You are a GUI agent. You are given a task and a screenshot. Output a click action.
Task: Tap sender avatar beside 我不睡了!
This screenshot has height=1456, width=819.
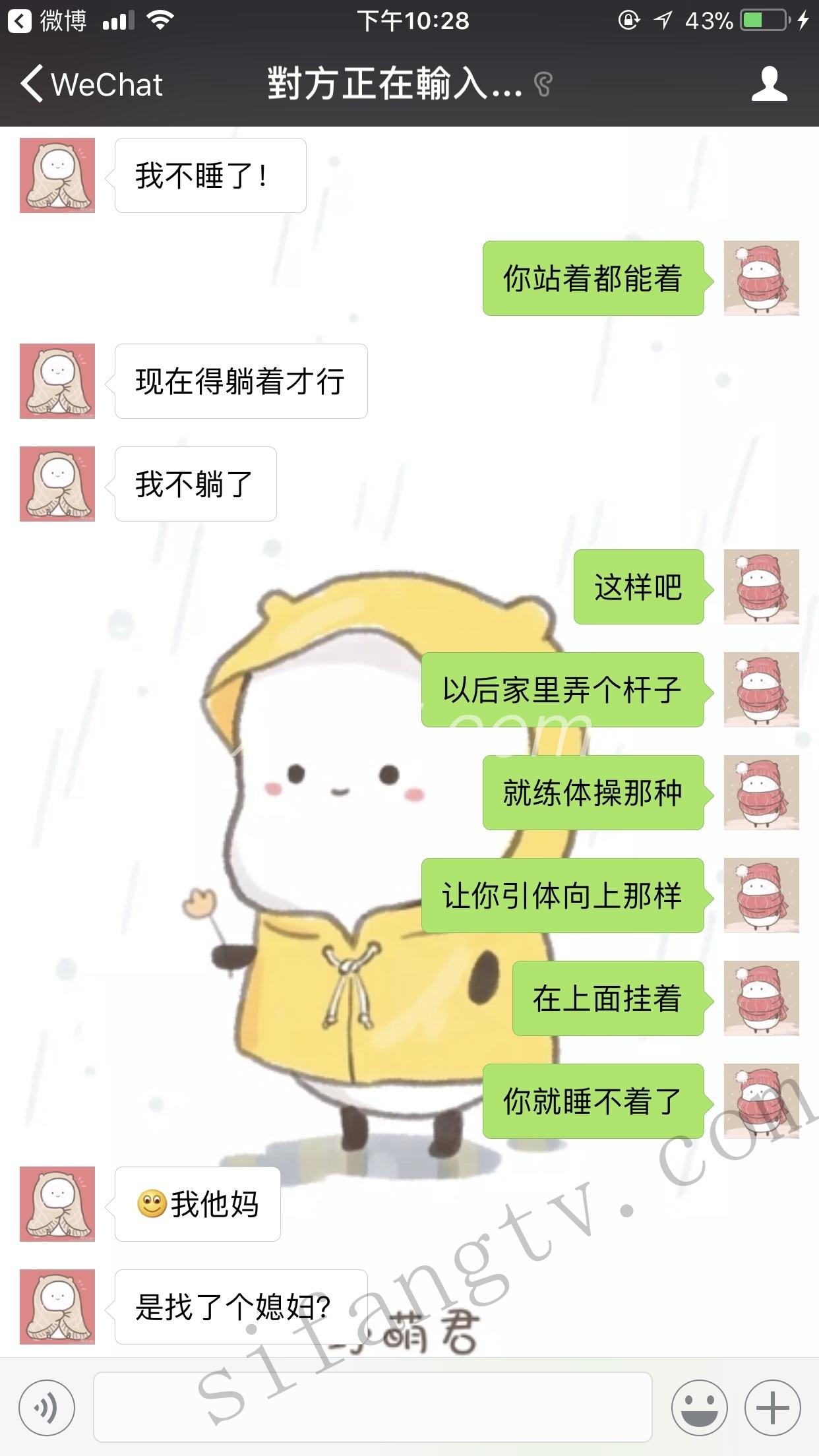(x=57, y=175)
